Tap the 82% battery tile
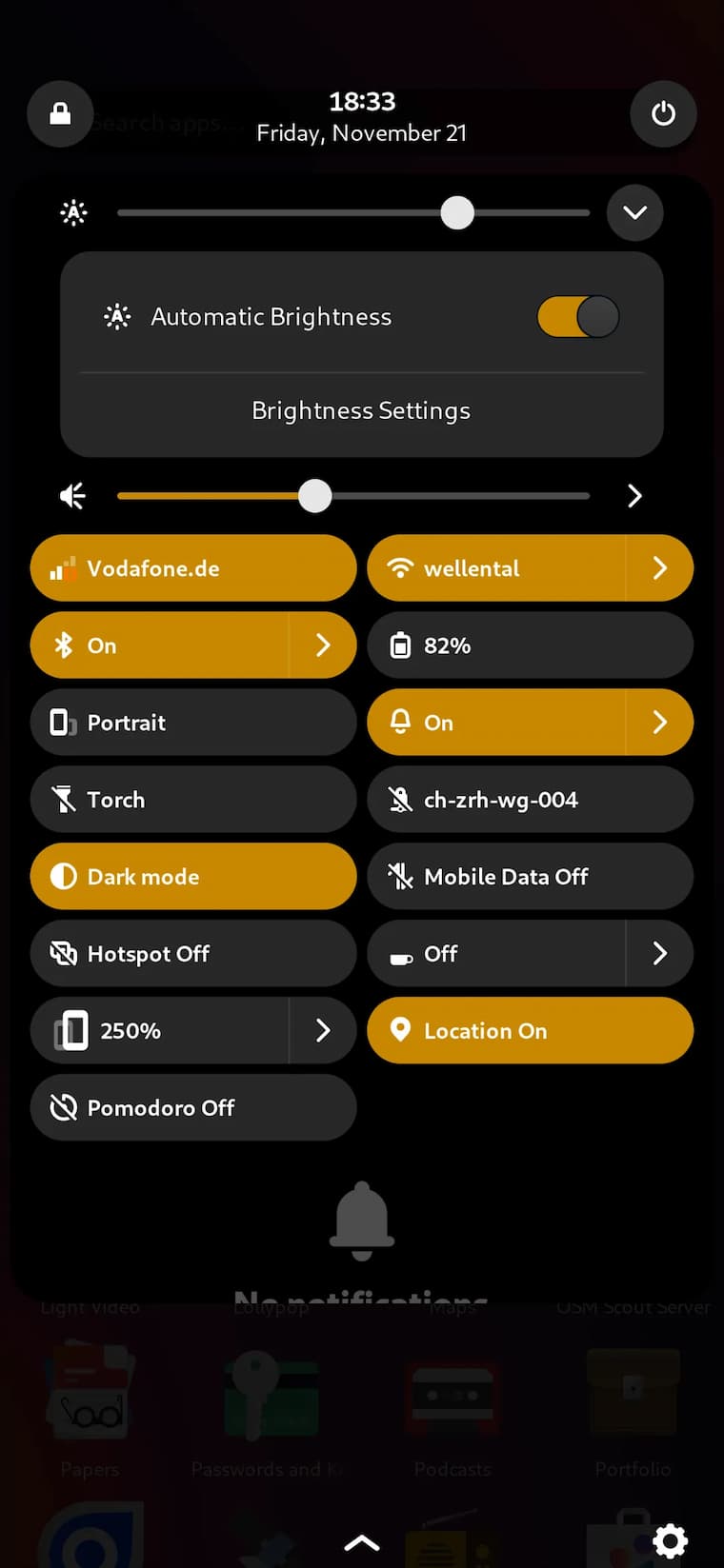This screenshot has width=724, height=1568. (530, 645)
